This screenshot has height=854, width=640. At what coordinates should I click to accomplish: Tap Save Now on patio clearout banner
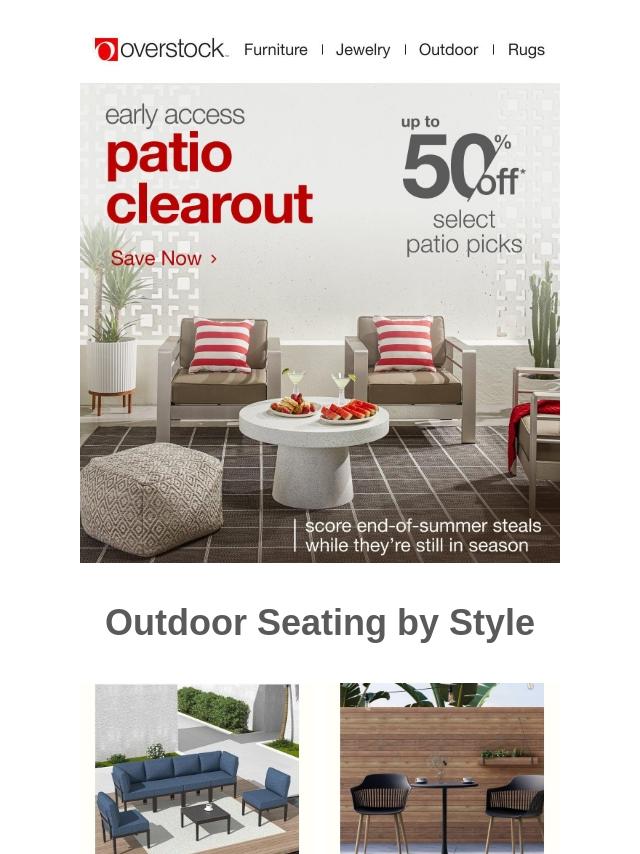tap(164, 258)
